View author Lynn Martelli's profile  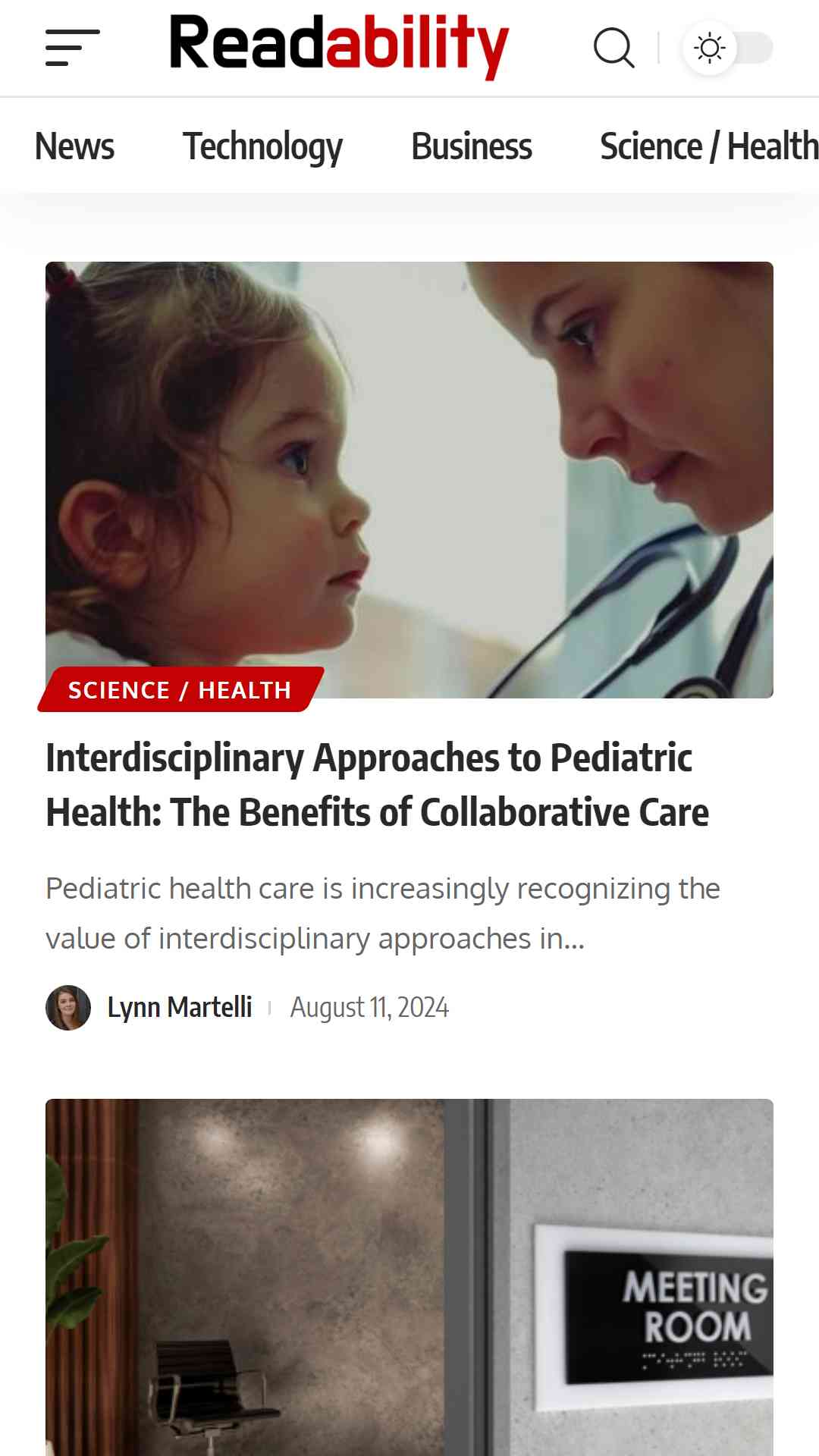pyautogui.click(x=179, y=1007)
